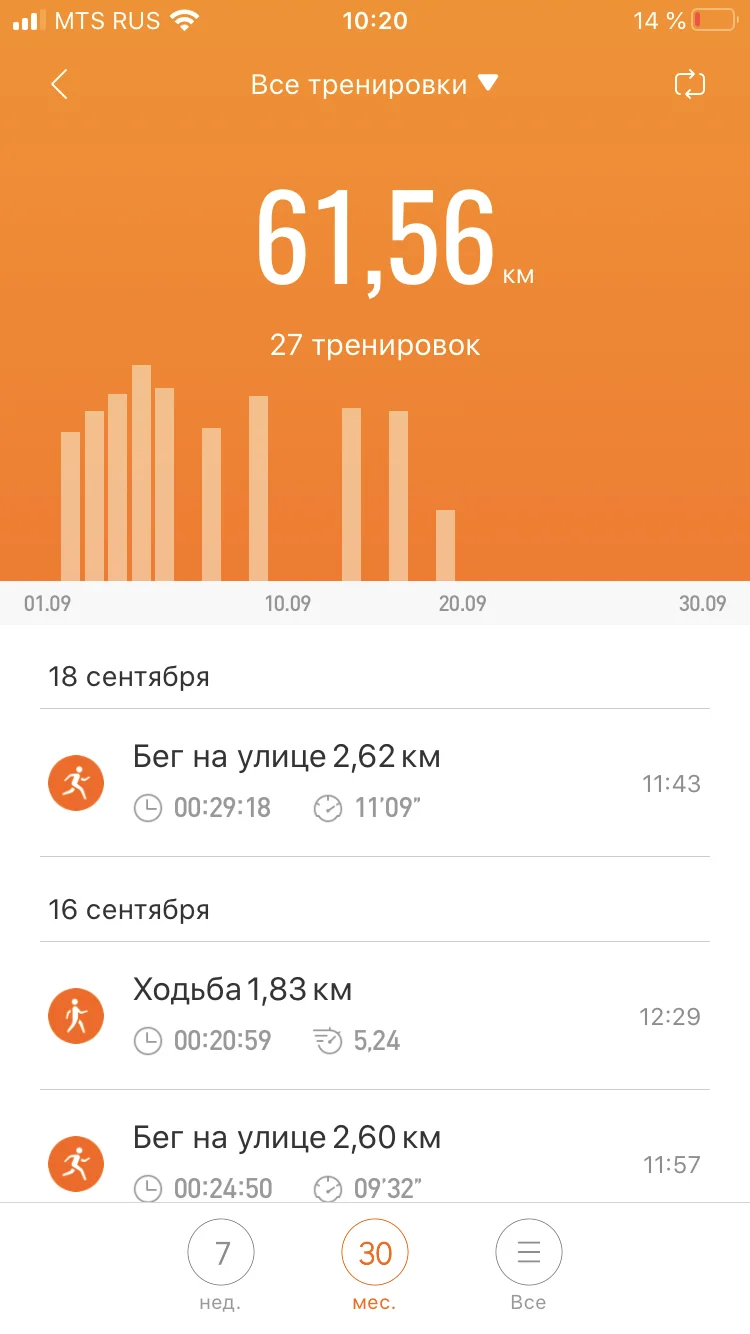Open the 2,60 км outdoor run
750x1334 pixels.
click(375, 1160)
